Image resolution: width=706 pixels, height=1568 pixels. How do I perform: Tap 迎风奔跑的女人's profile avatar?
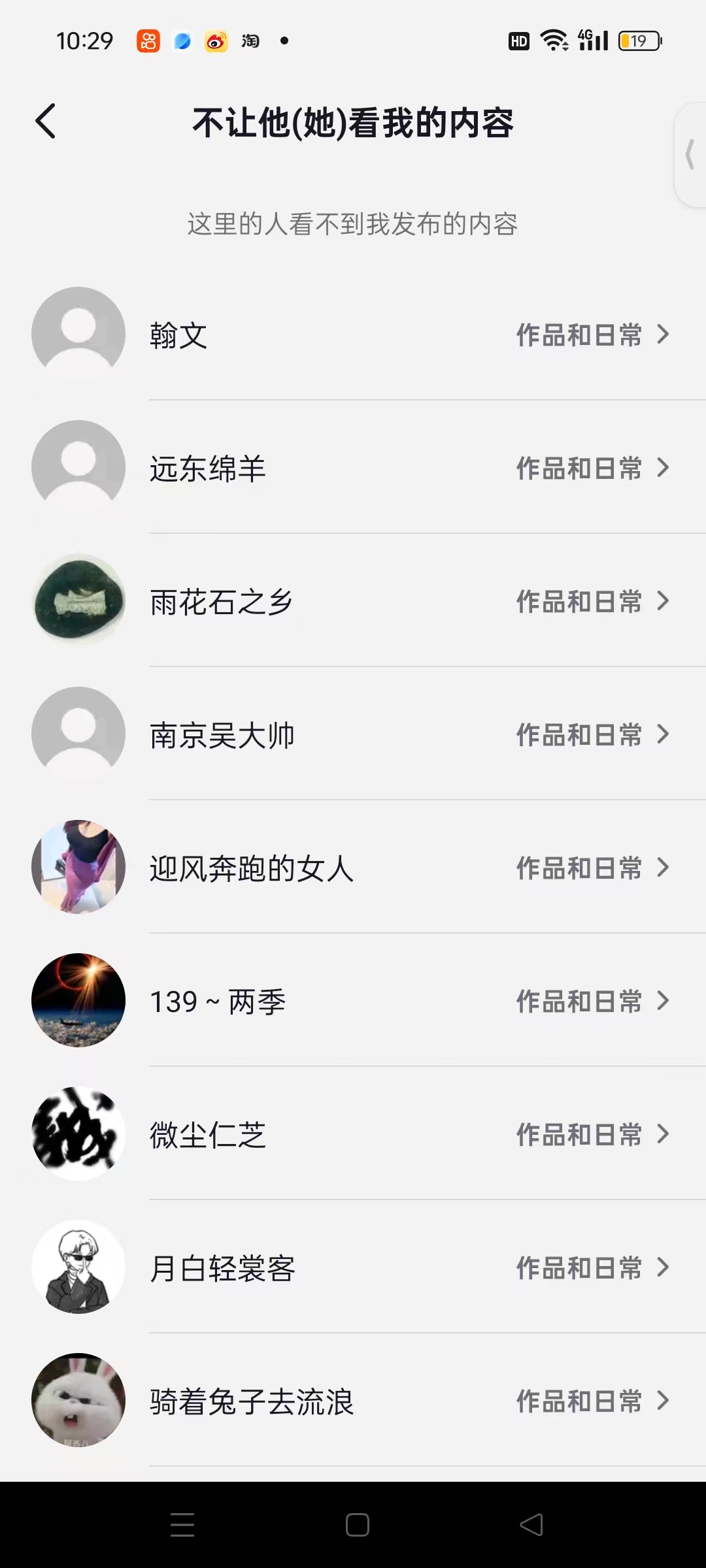tap(78, 867)
